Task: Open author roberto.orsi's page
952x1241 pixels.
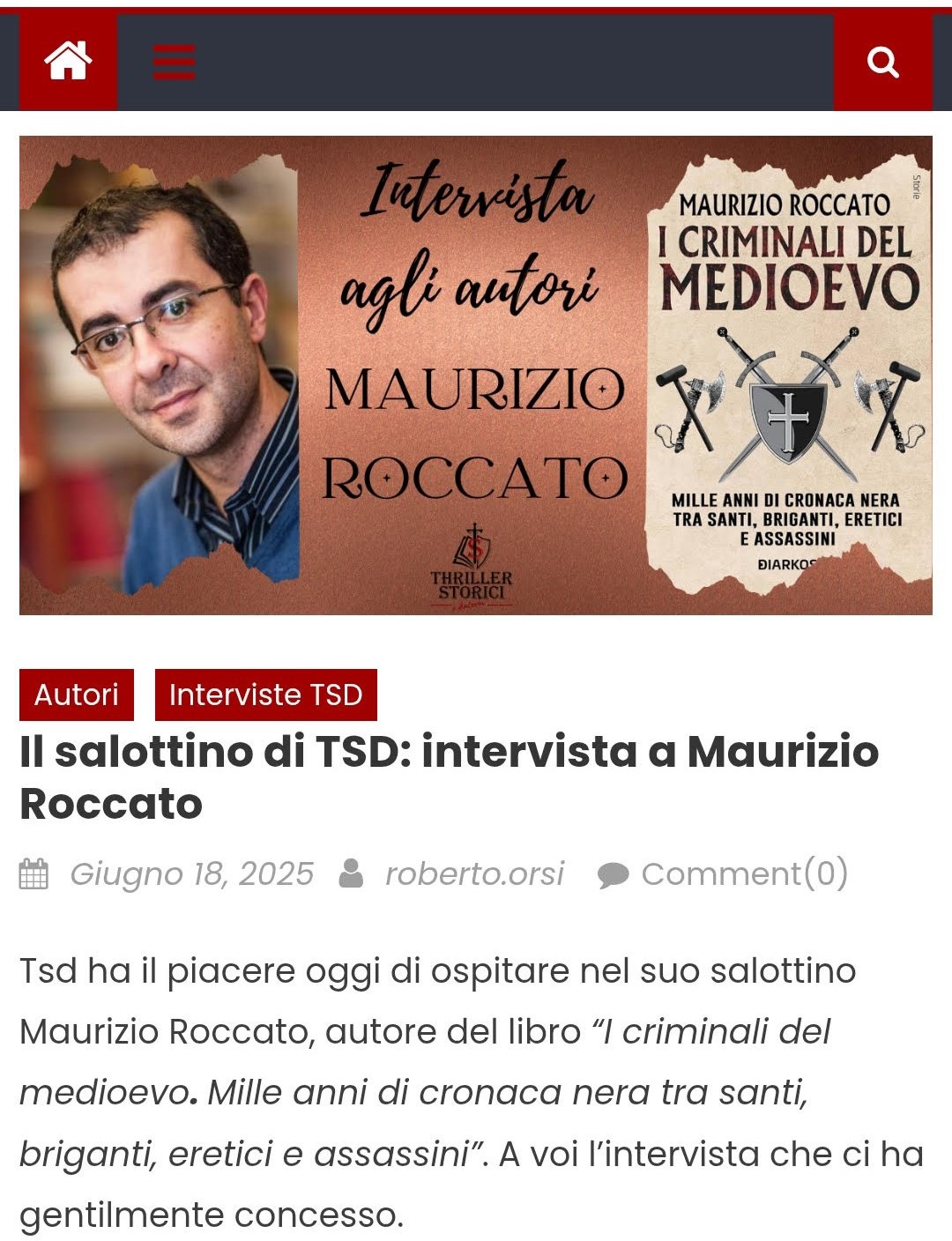Action: click(474, 873)
